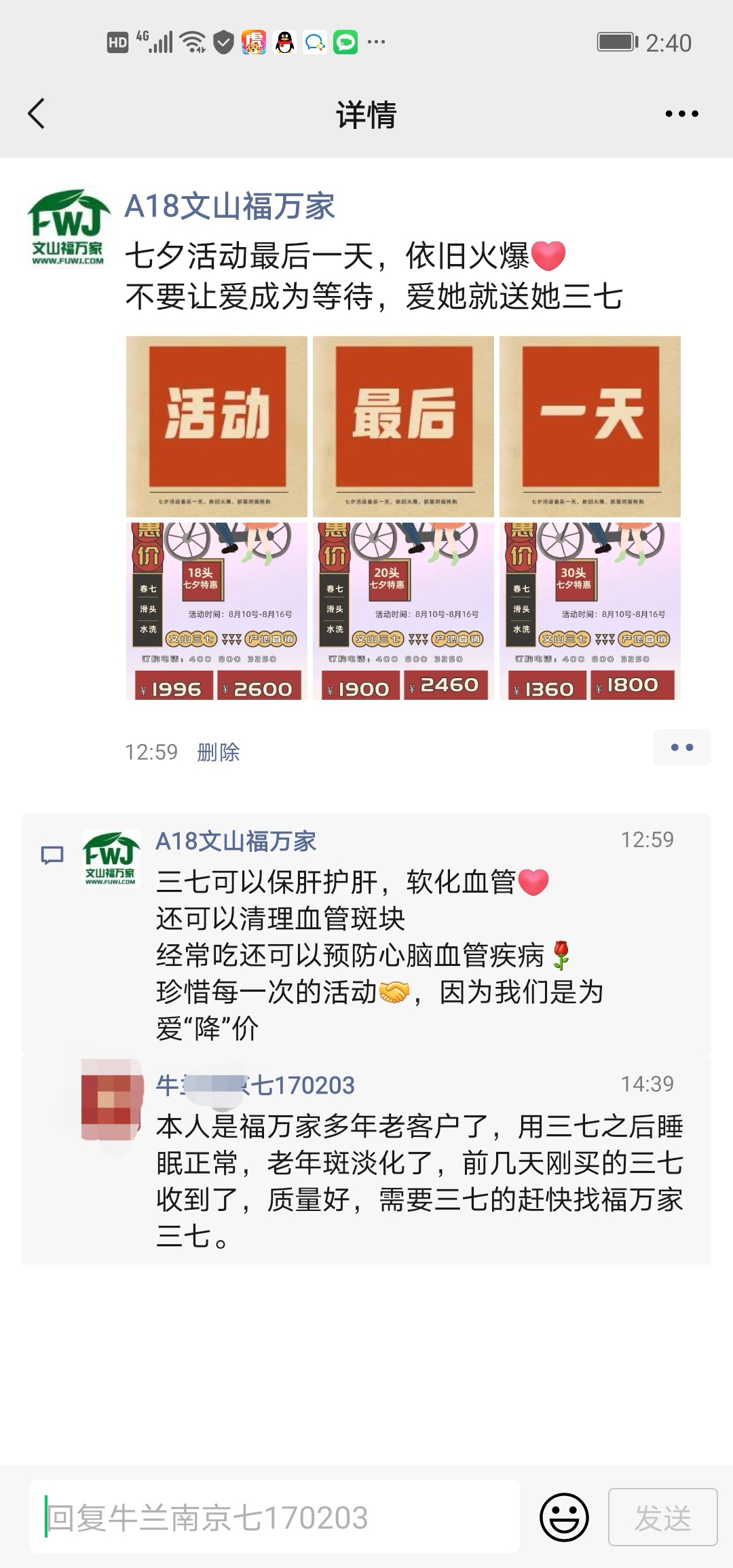Image resolution: width=733 pixels, height=1568 pixels.
Task: View the 活动 image tile
Action: (x=217, y=426)
